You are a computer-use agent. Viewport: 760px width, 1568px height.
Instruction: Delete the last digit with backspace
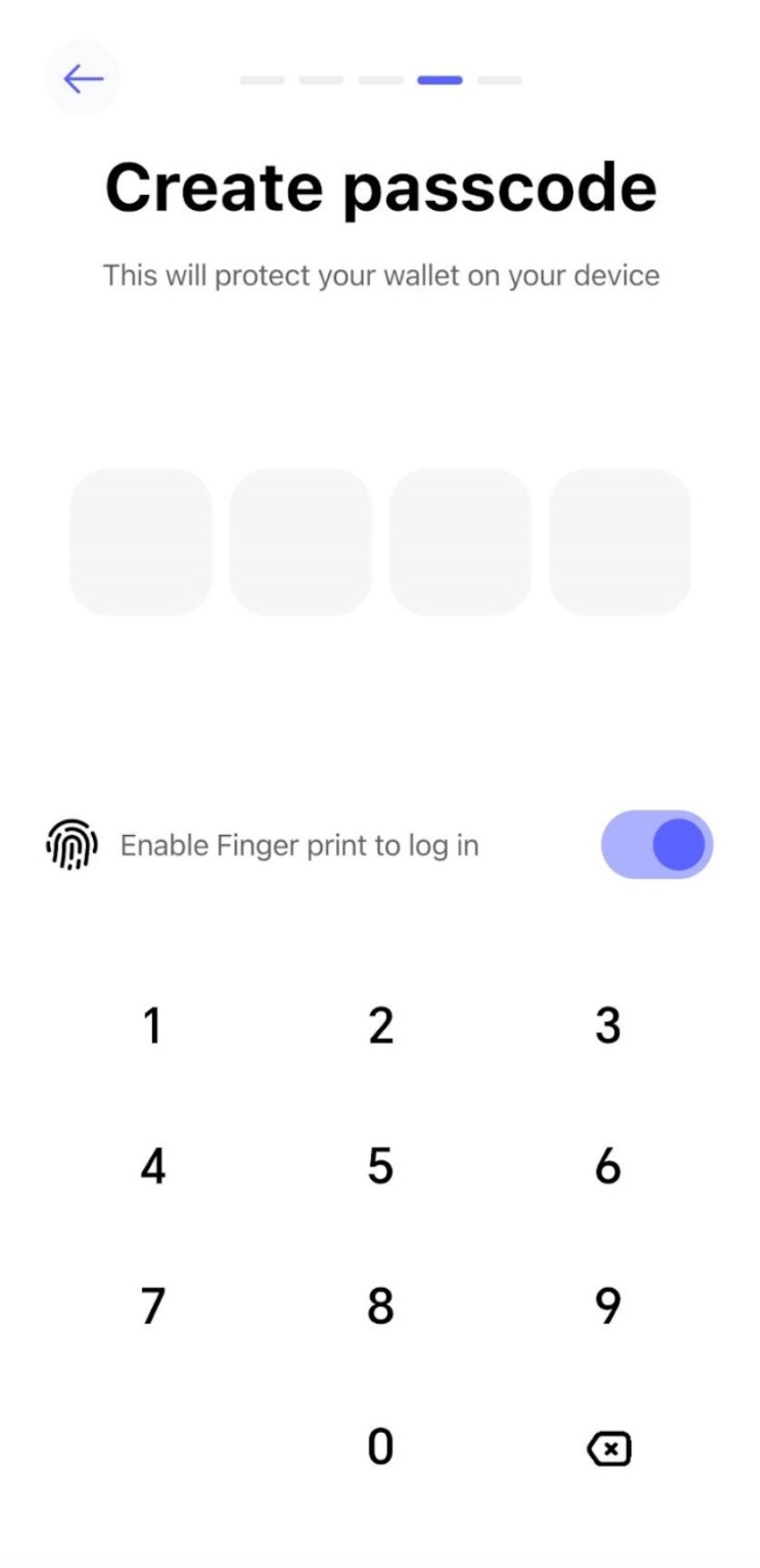(x=608, y=1447)
